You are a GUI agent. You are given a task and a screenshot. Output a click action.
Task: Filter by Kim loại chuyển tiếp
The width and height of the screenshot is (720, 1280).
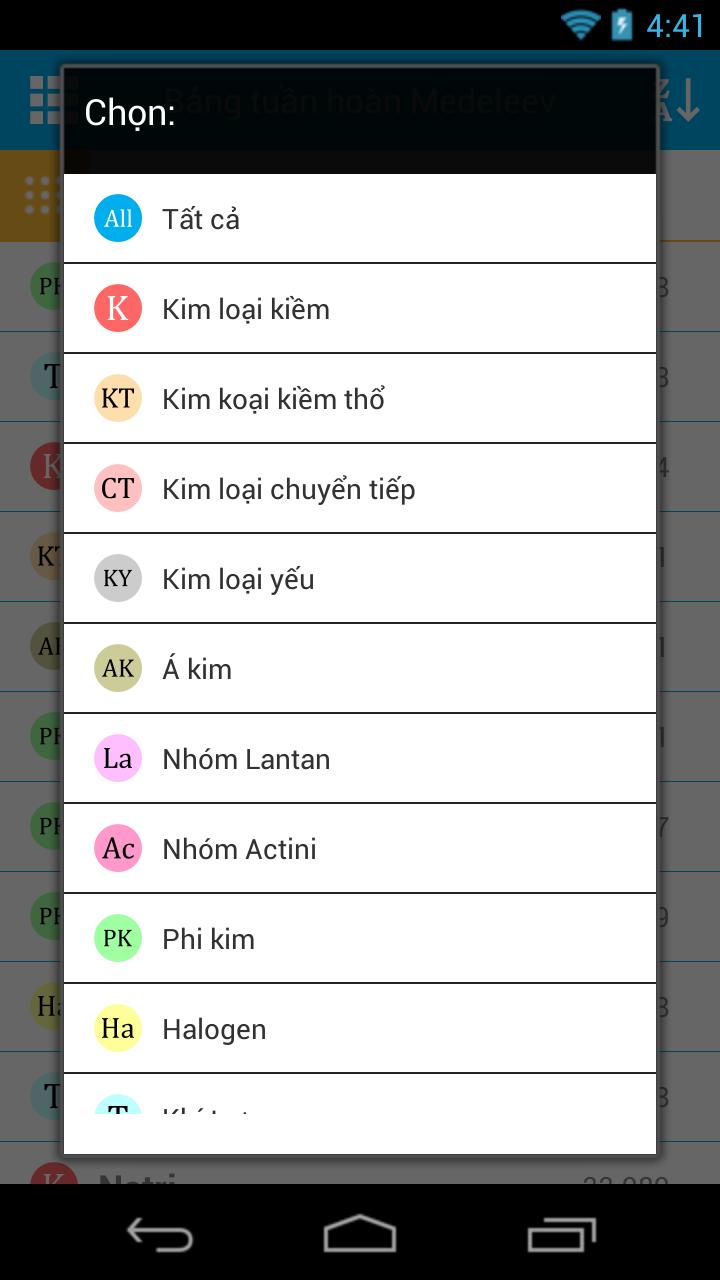point(360,489)
